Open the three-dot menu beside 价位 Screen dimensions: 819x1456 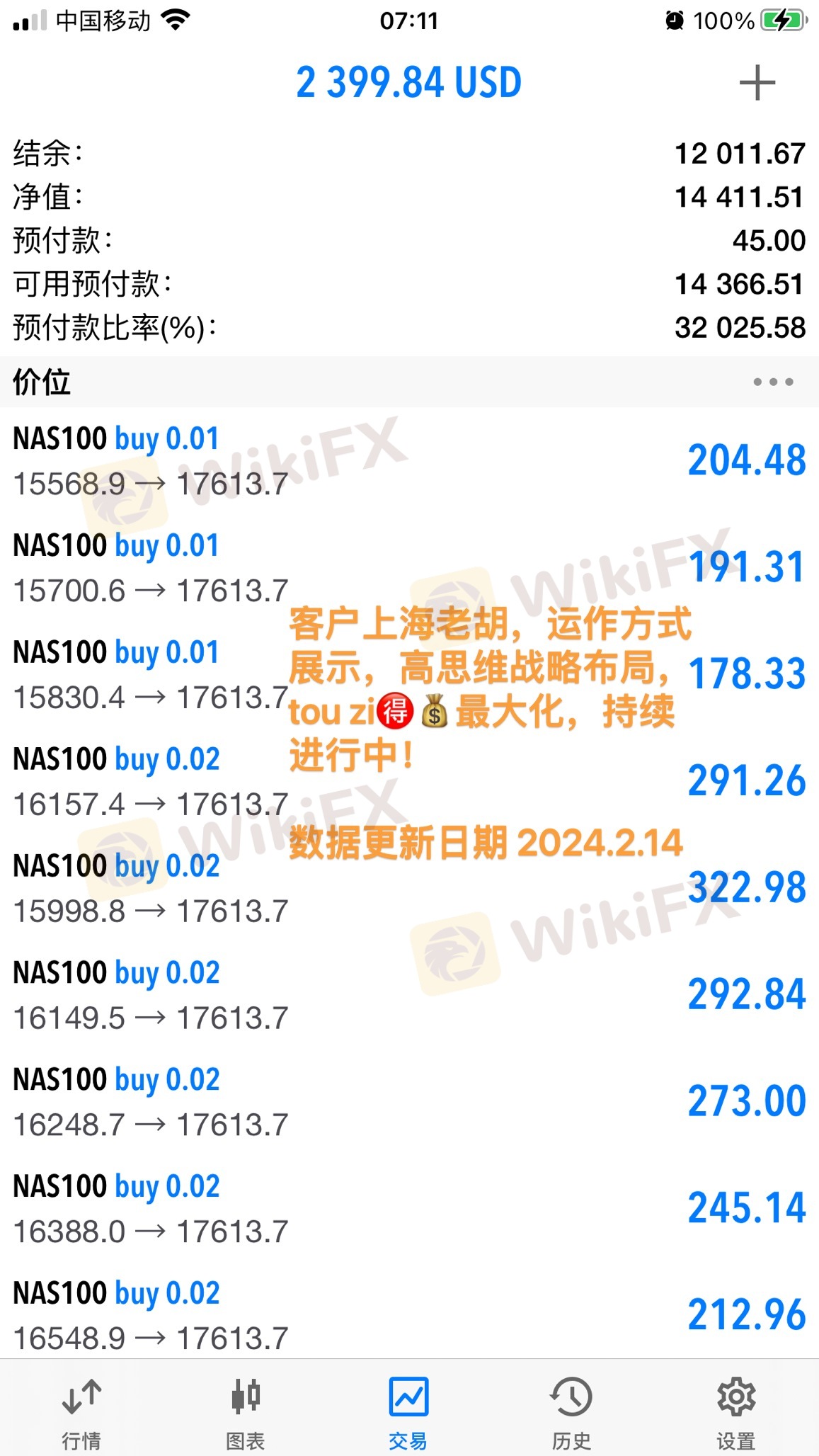point(773,382)
